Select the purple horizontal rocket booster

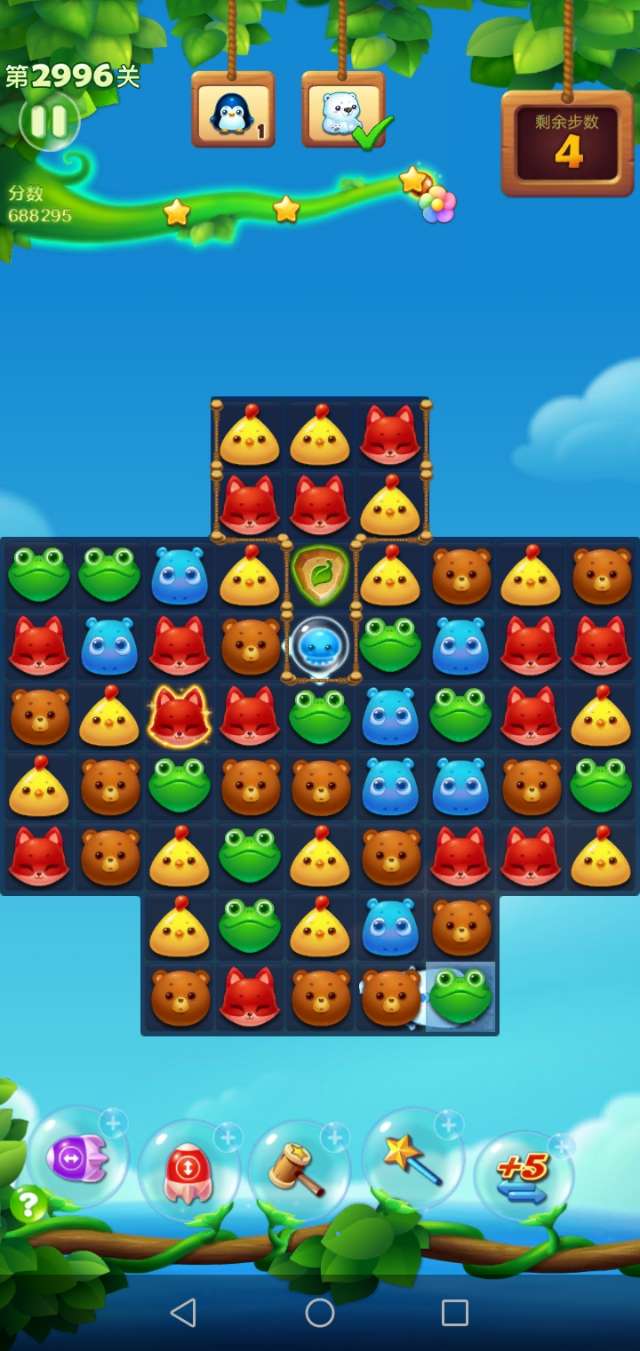point(77,1159)
